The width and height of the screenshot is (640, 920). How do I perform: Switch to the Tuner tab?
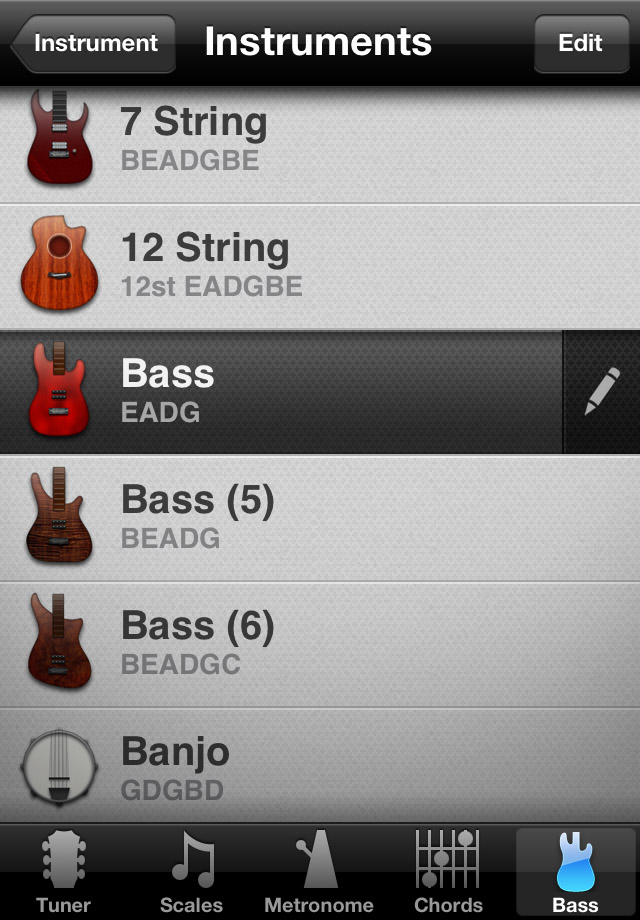pos(63,872)
